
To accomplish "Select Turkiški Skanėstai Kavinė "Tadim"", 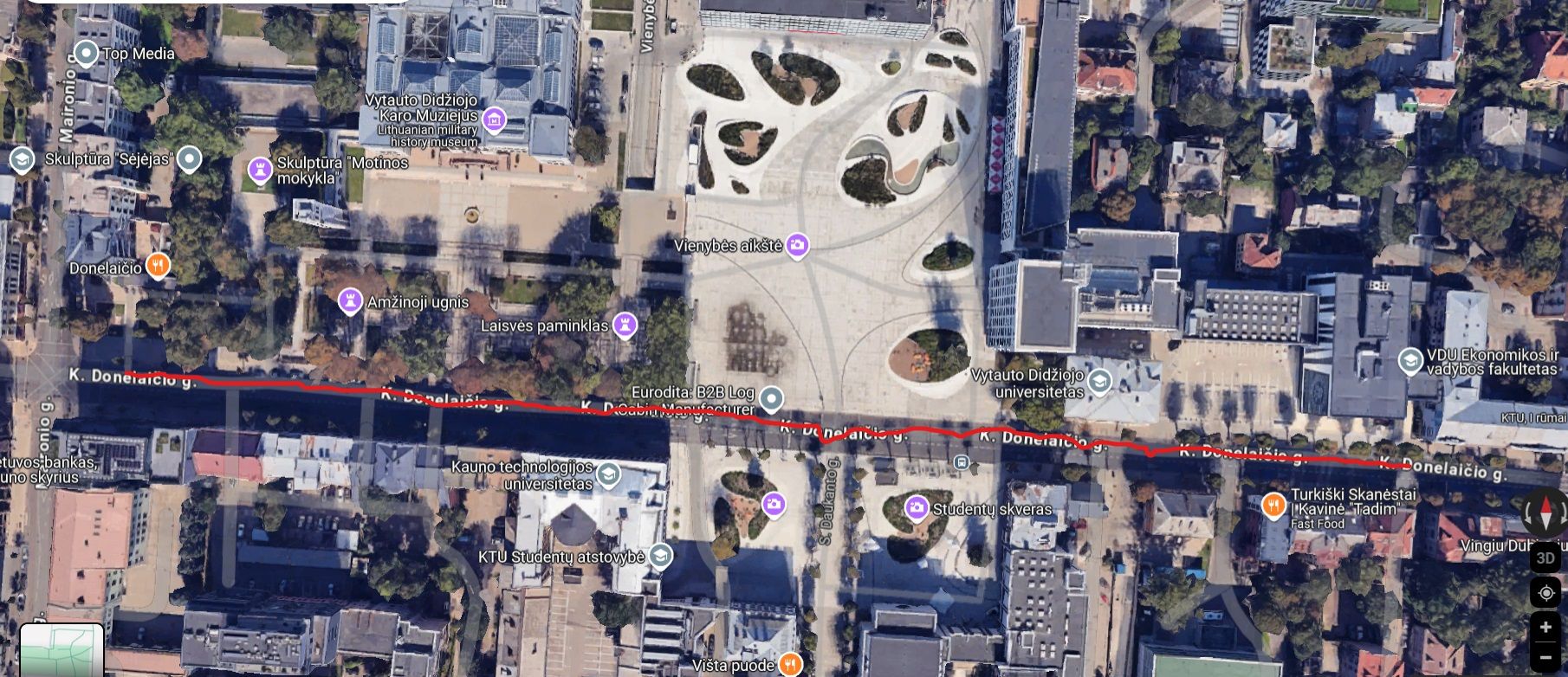I will (1273, 505).
